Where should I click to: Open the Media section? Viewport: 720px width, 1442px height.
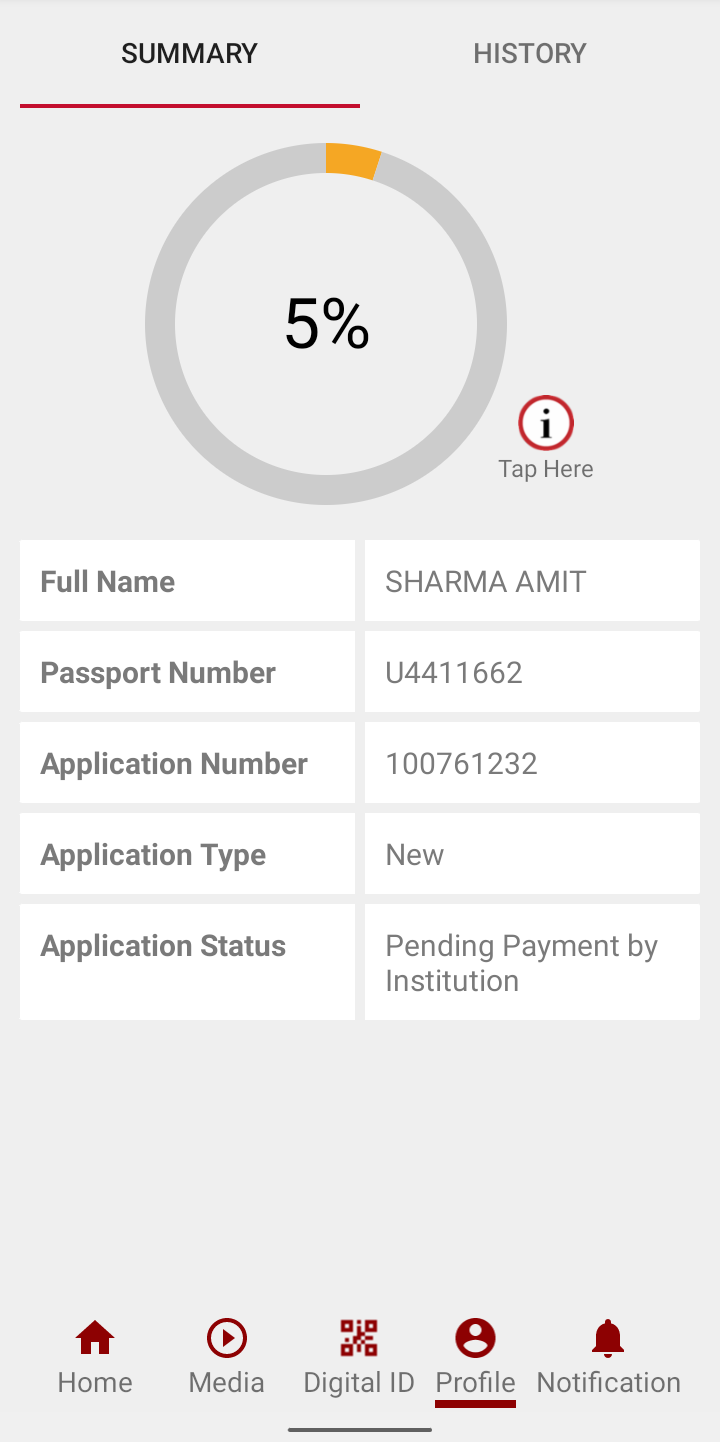[x=227, y=1357]
